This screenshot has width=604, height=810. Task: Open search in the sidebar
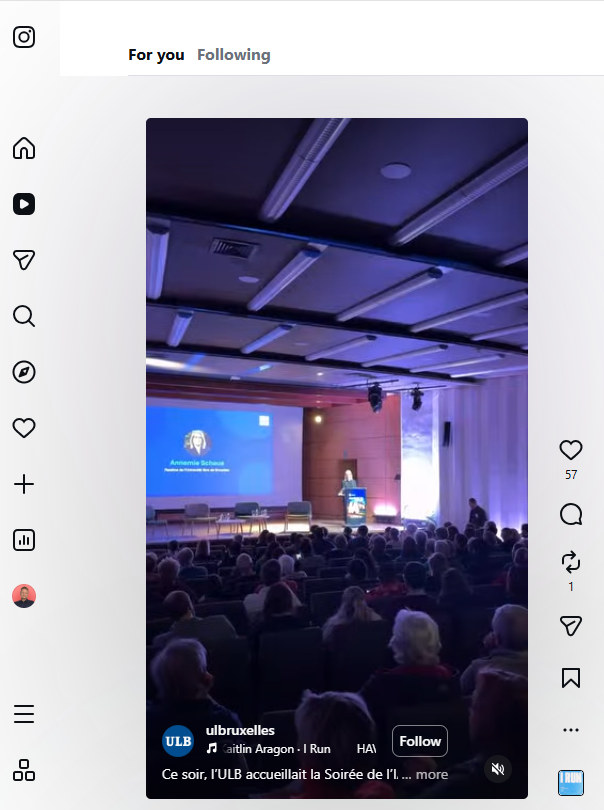(24, 316)
